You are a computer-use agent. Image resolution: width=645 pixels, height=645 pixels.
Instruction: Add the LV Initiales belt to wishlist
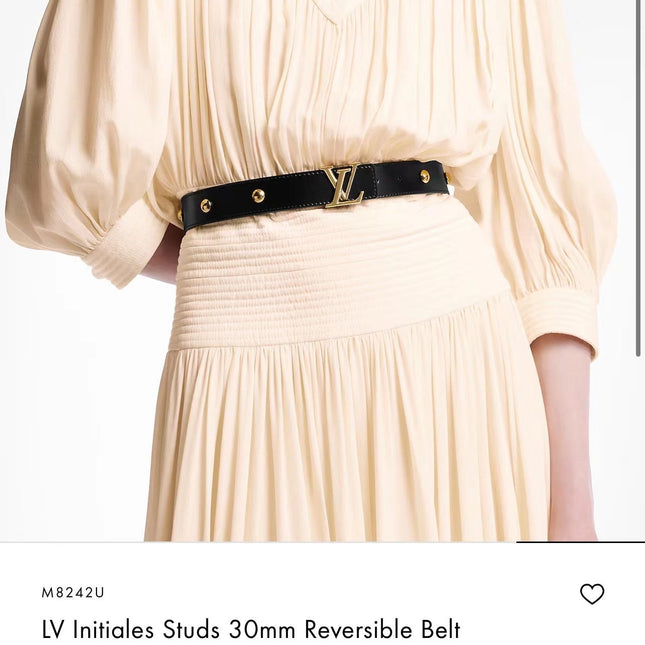[592, 594]
